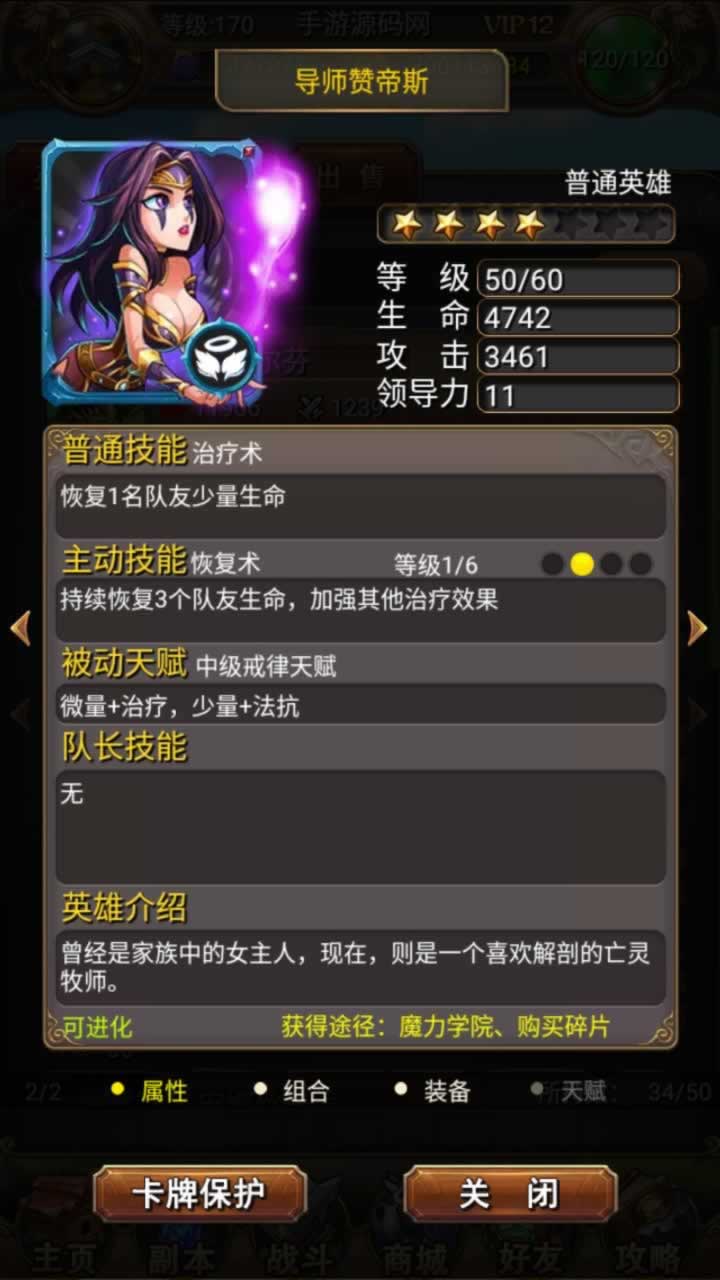Viewport: 720px width, 1280px height.
Task: Go to the previous hero with left arrow
Action: pos(20,628)
